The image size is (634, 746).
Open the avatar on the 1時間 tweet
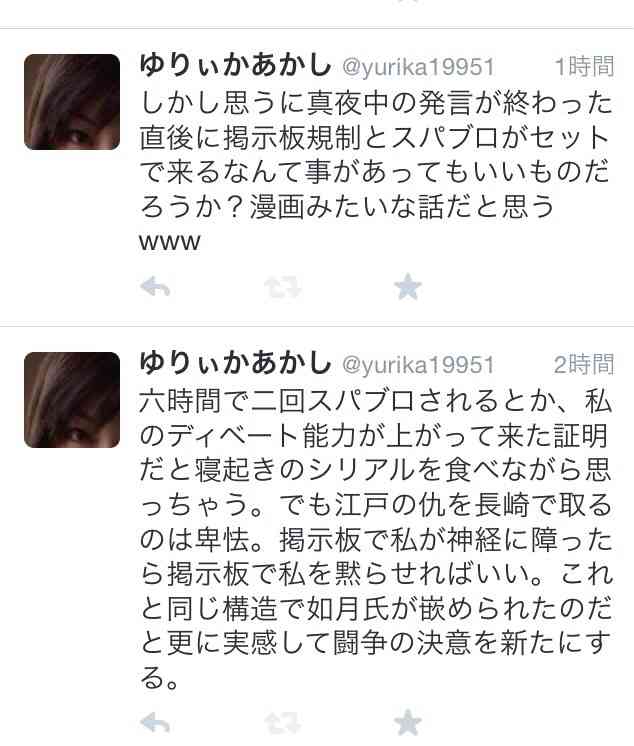tap(71, 102)
